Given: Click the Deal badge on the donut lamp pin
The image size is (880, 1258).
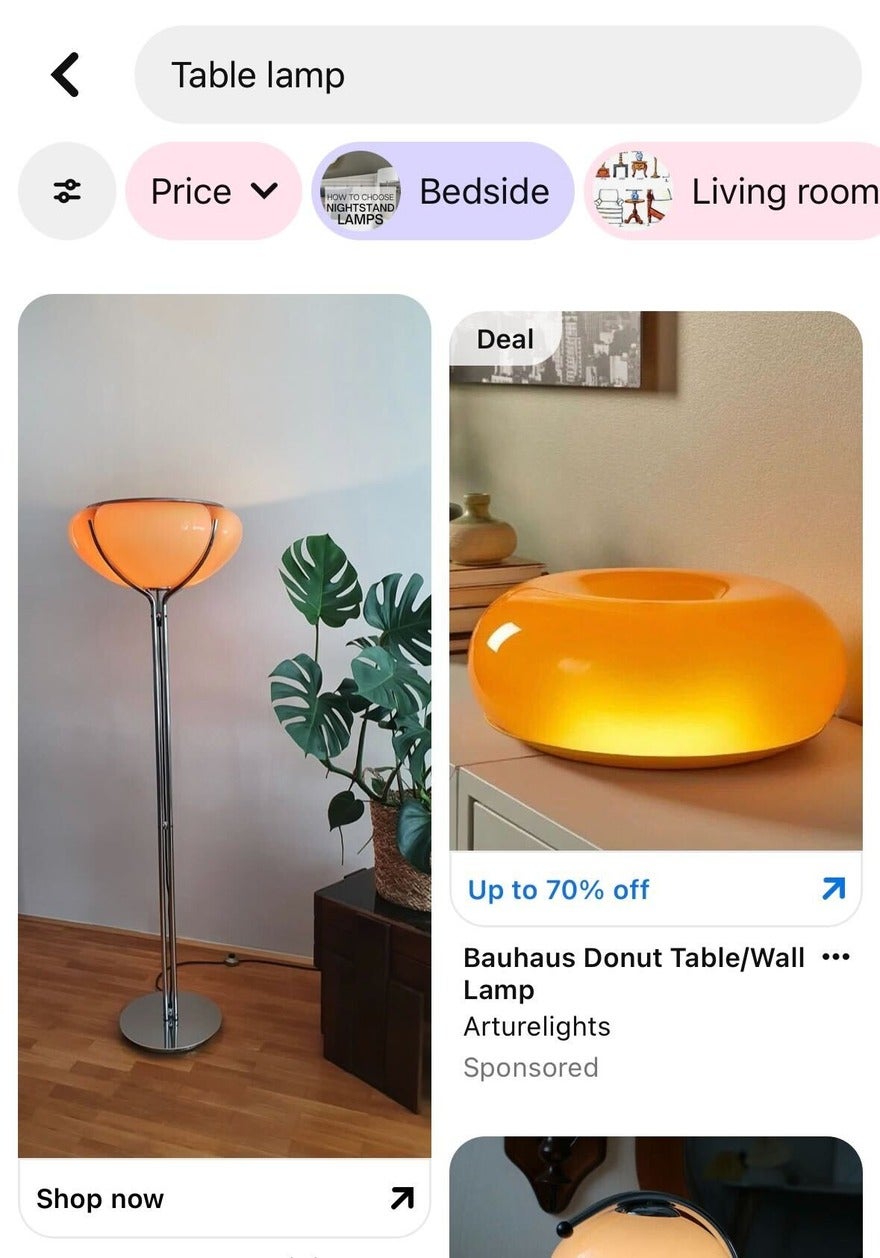Looking at the screenshot, I should pyautogui.click(x=506, y=340).
